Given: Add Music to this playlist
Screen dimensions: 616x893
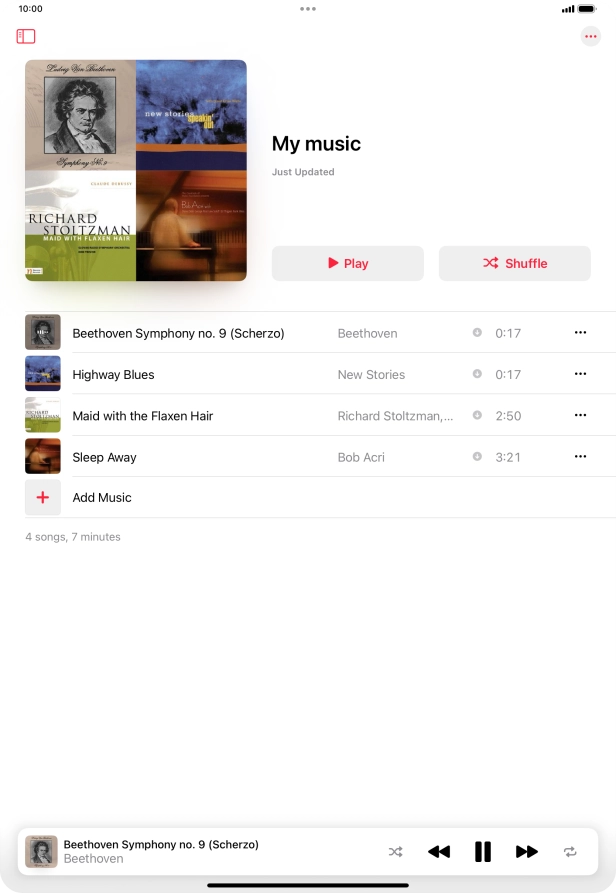Looking at the screenshot, I should [x=101, y=497].
